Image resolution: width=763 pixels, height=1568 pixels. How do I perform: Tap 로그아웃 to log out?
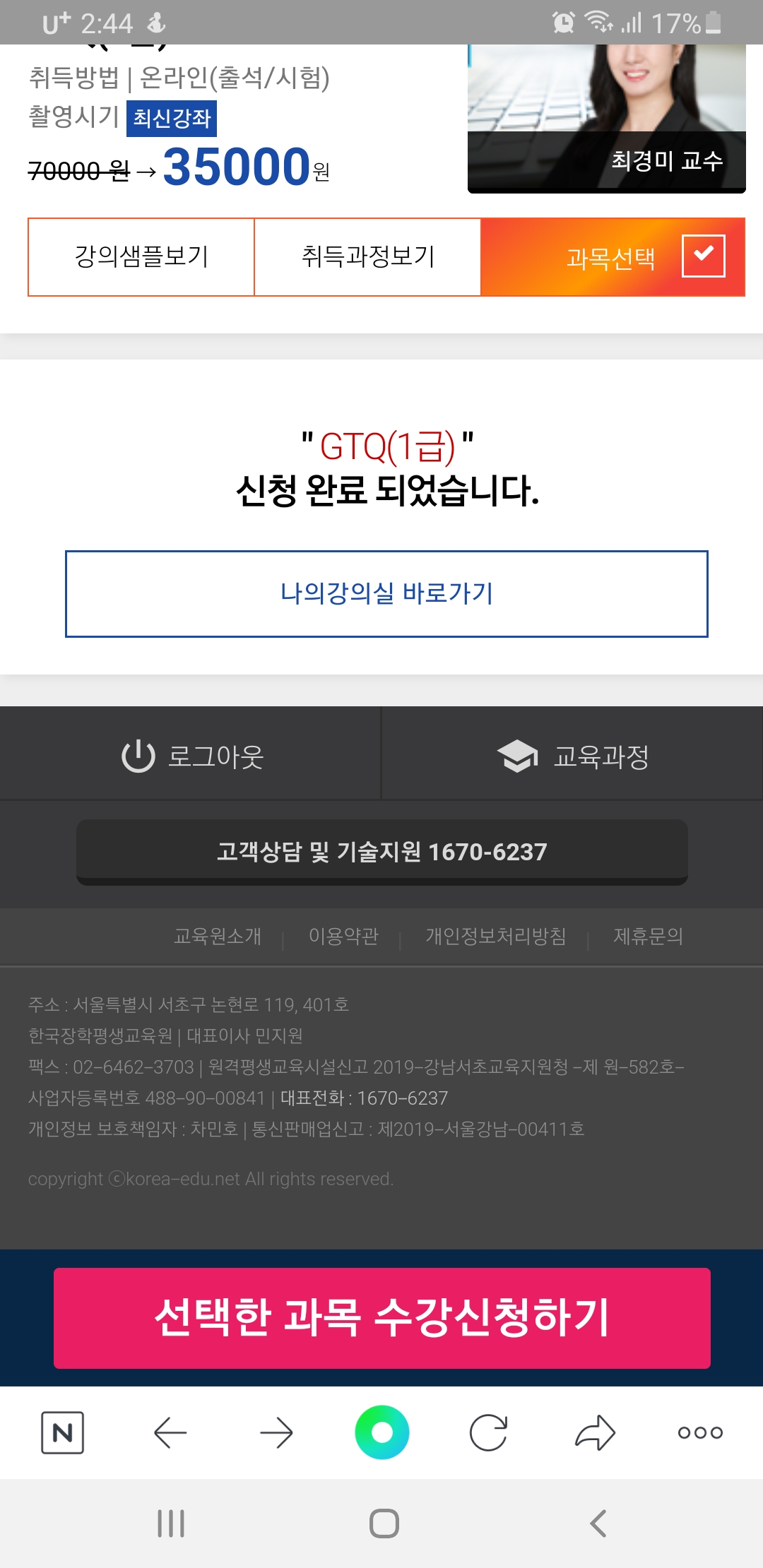pos(191,756)
